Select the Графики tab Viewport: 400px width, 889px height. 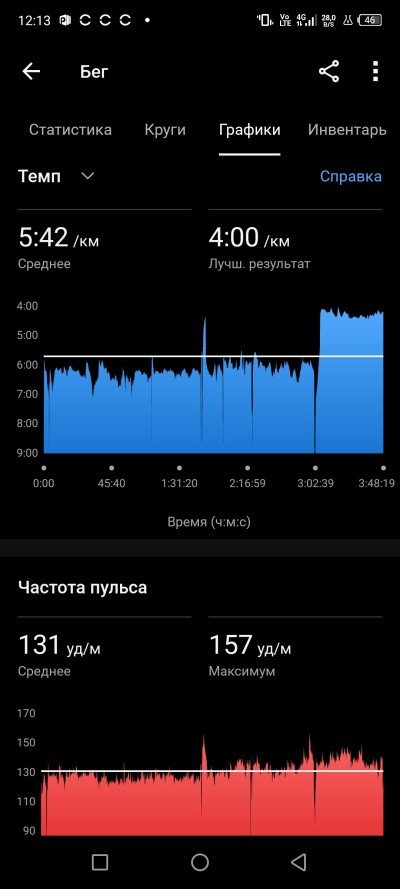(x=249, y=130)
